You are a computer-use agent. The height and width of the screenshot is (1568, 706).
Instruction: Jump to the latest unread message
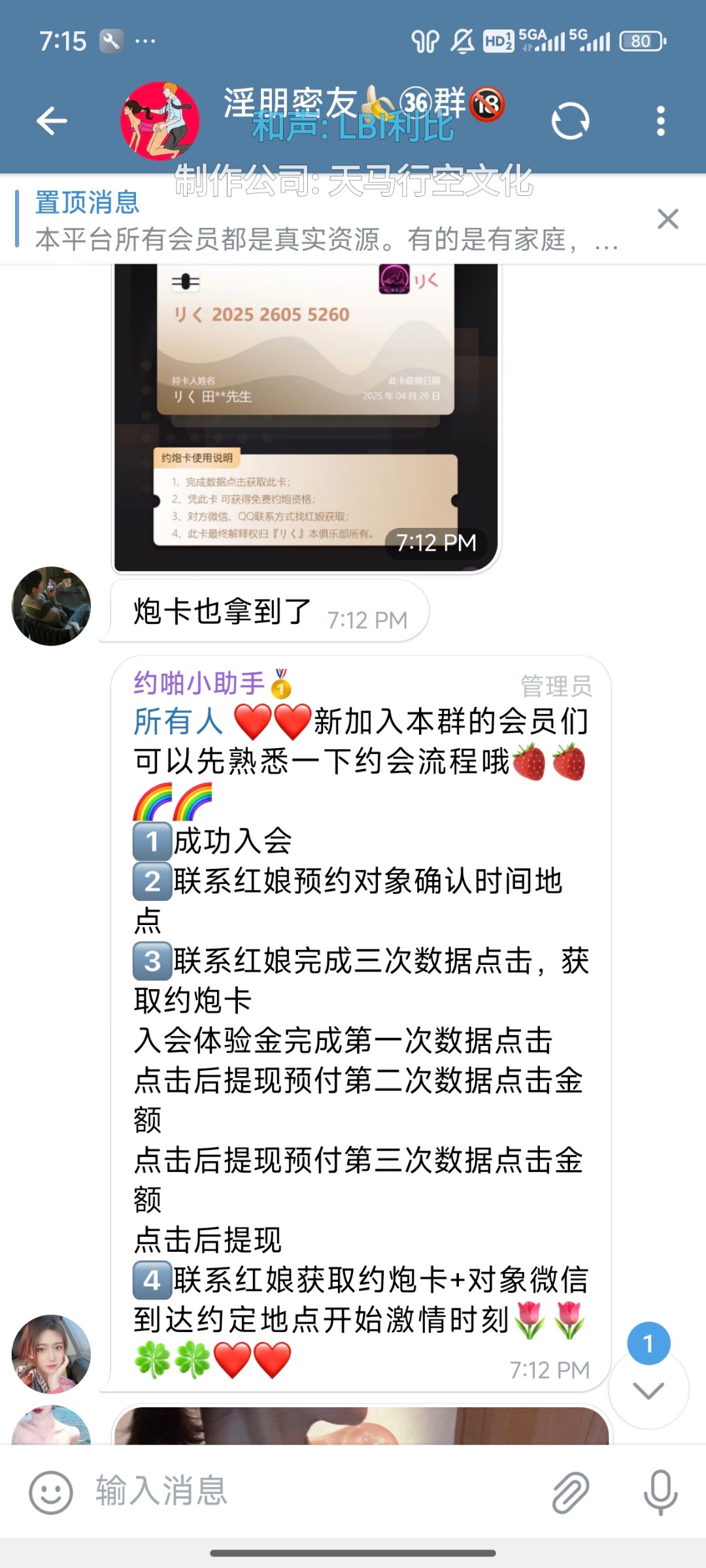tap(648, 1390)
